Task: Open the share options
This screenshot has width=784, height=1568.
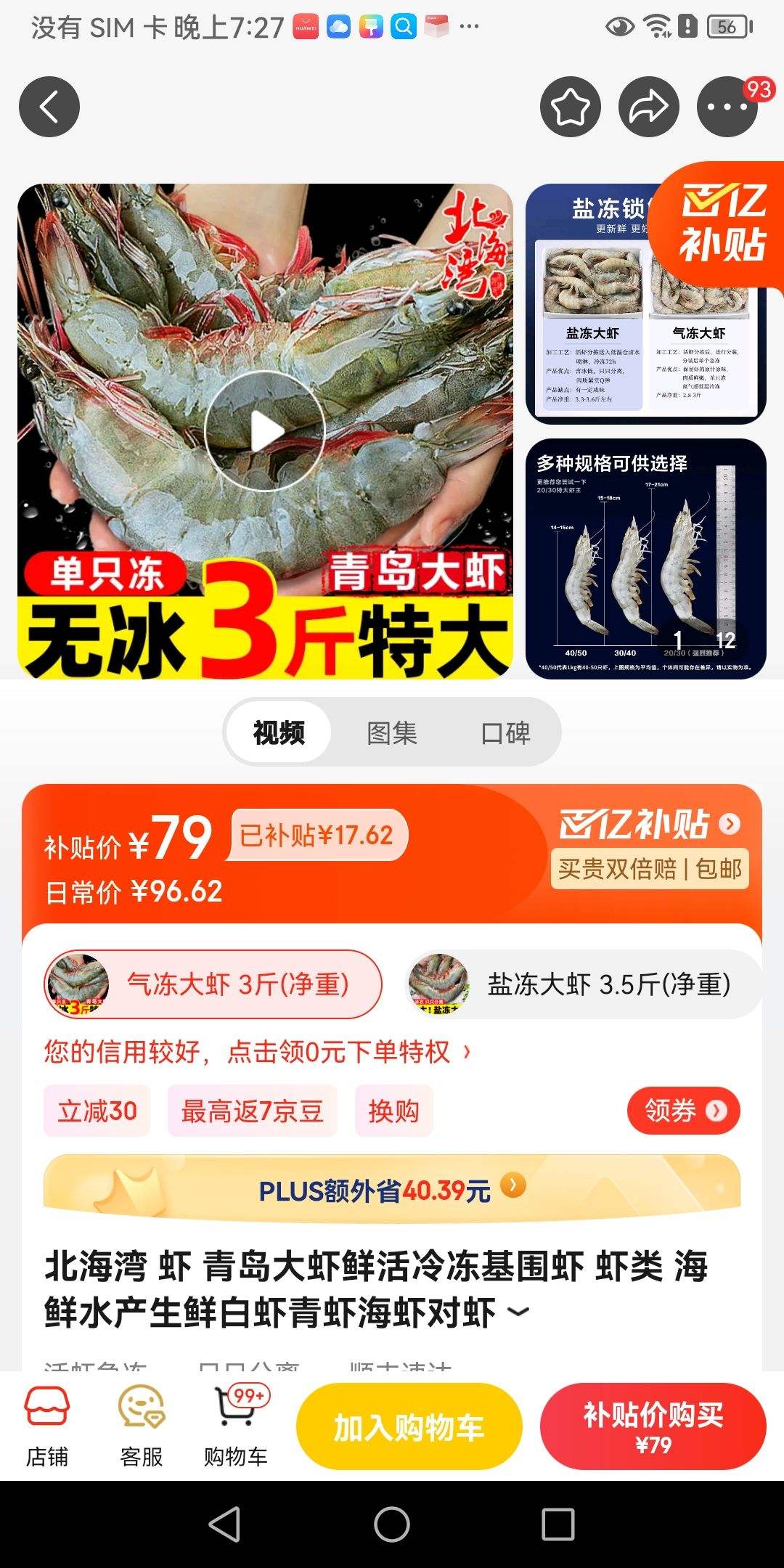Action: coord(650,106)
